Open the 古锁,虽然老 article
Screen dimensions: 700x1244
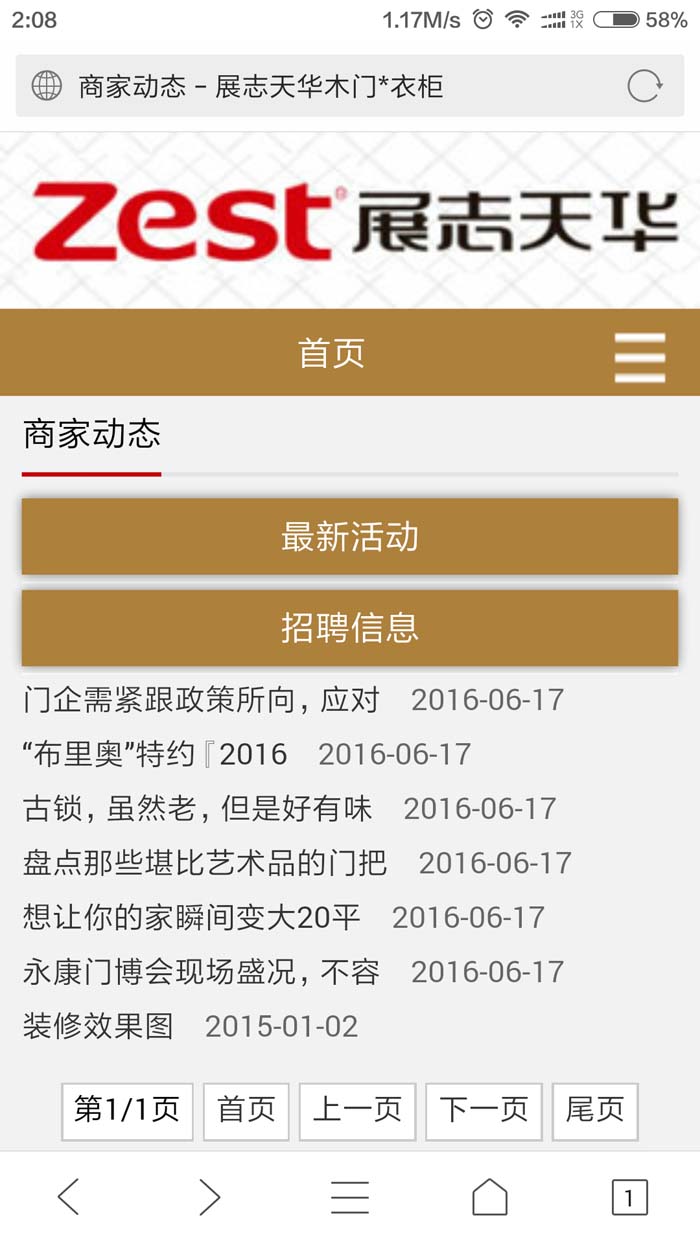(197, 808)
